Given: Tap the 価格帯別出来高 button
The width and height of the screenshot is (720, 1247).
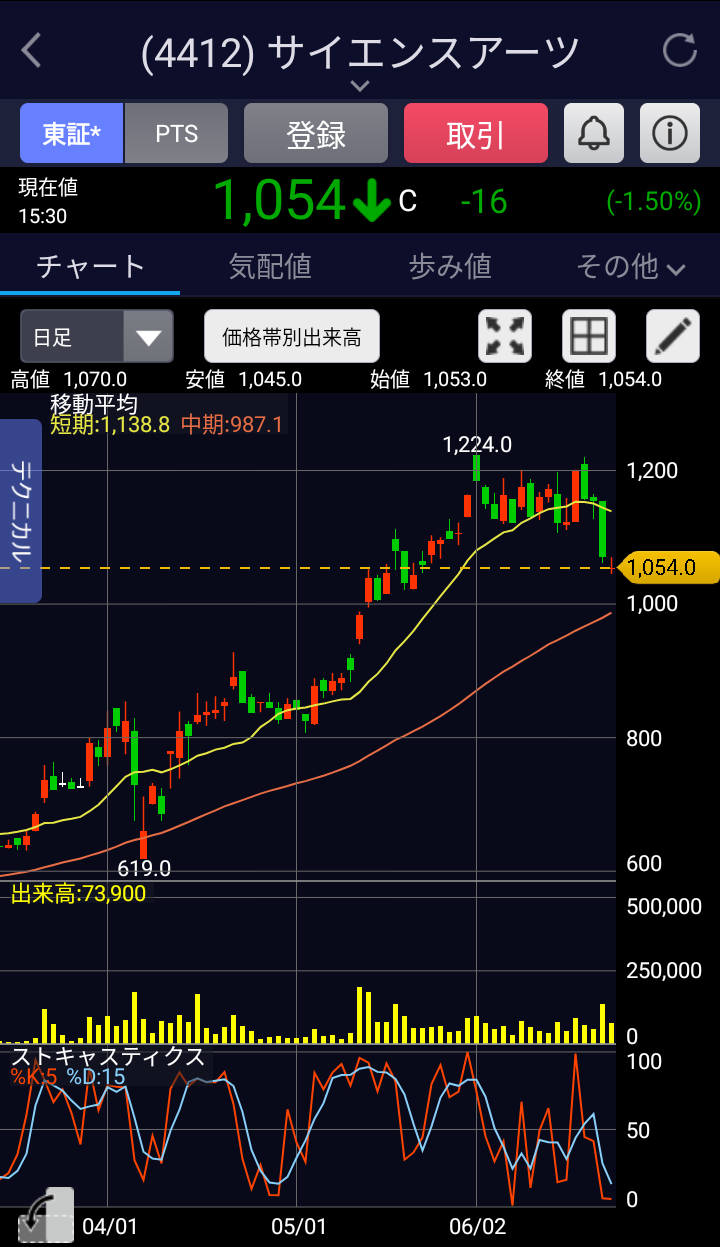Looking at the screenshot, I should (292, 336).
